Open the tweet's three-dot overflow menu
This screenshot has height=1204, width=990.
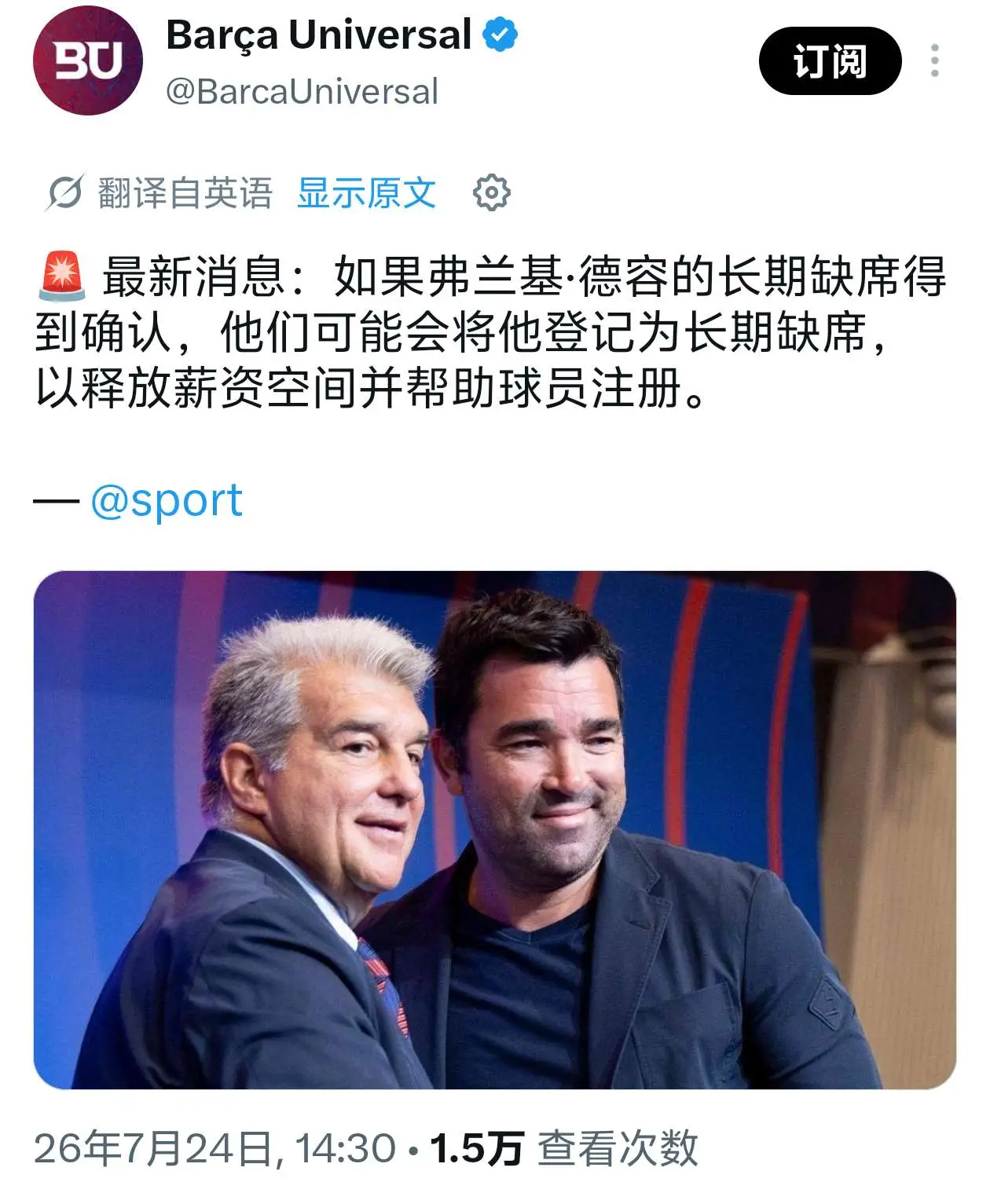pos(934,61)
